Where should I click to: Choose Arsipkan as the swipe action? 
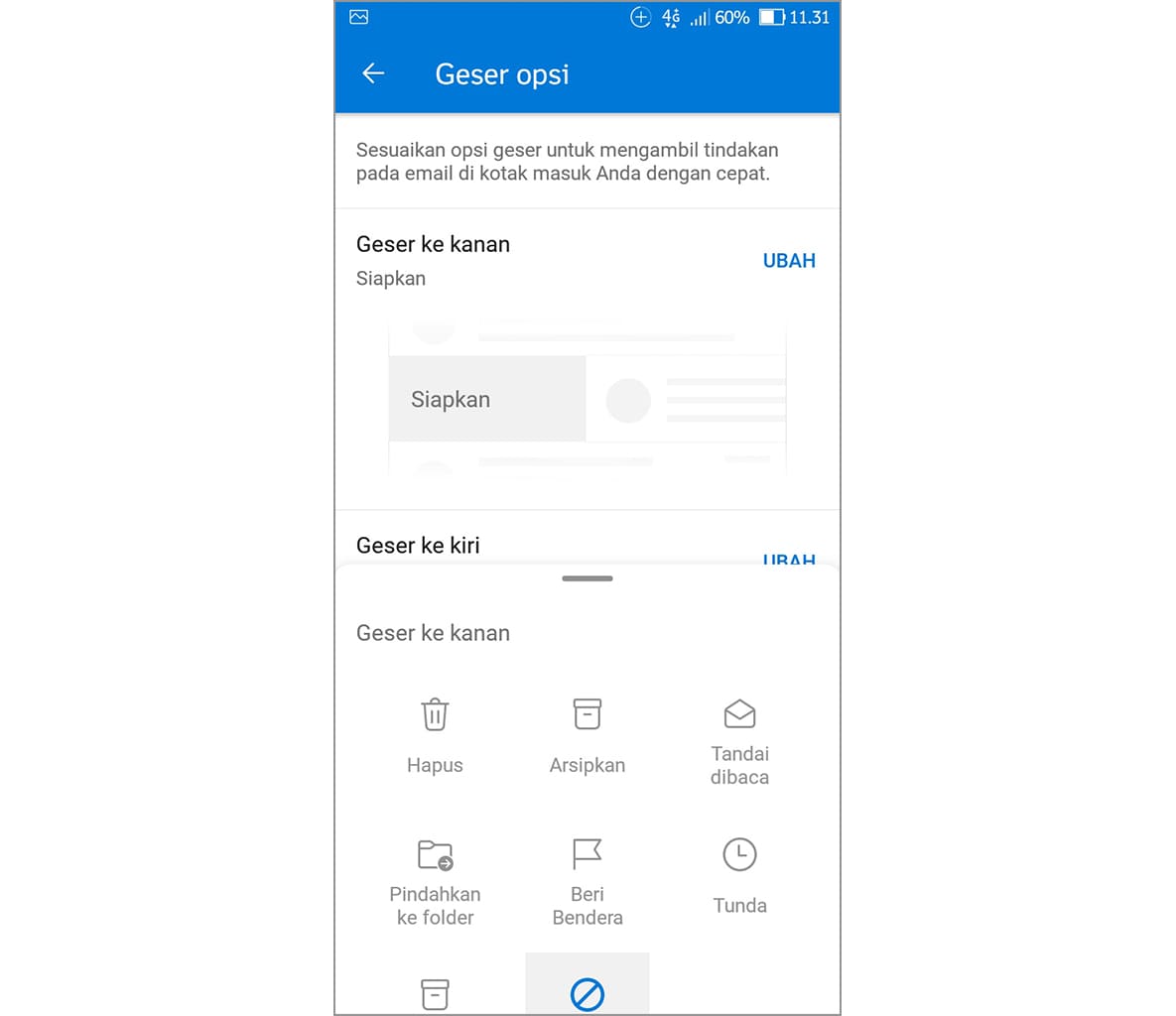[588, 735]
